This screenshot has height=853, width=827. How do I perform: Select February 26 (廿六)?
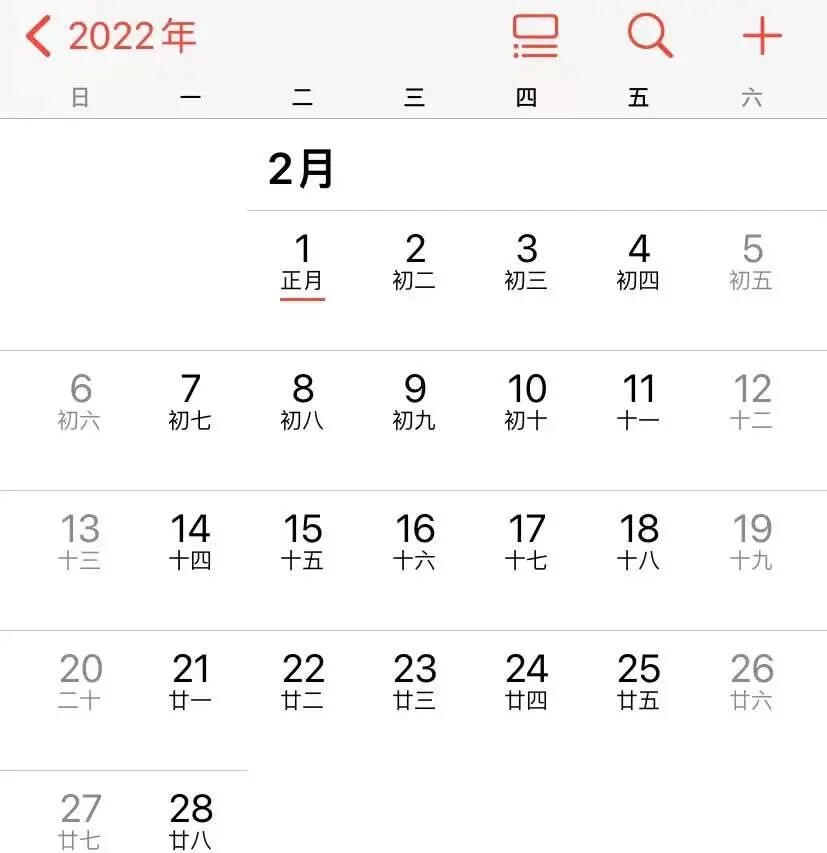[x=751, y=681]
